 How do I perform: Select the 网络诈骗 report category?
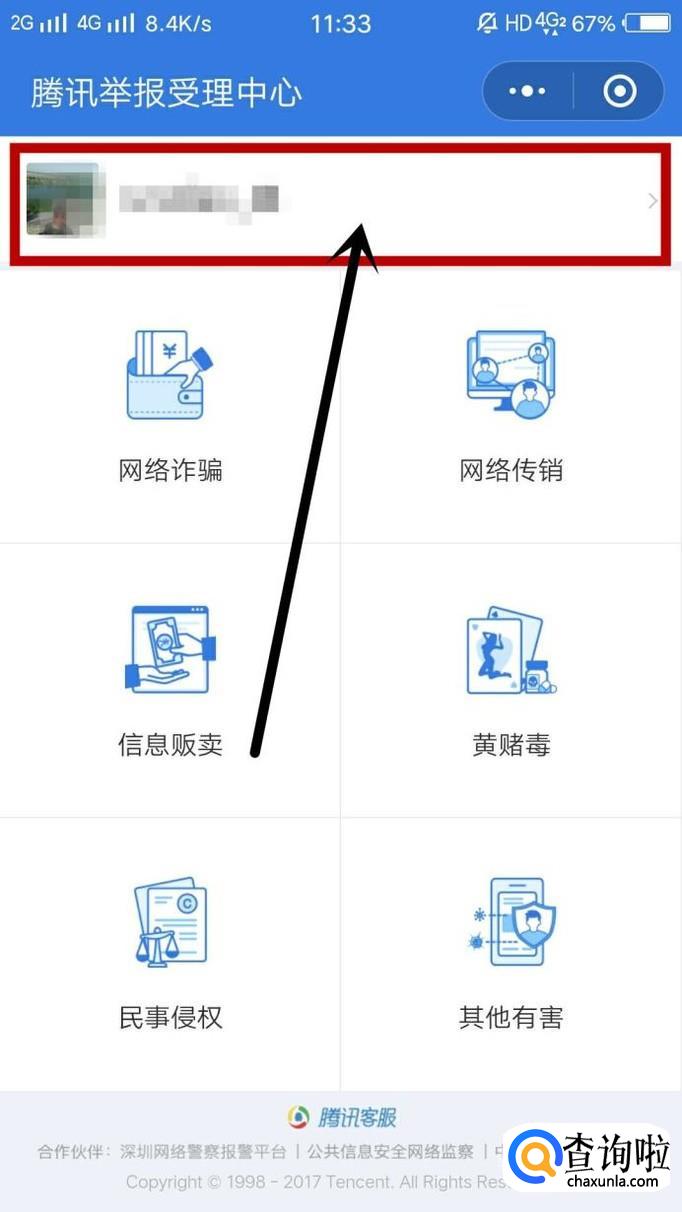pos(170,407)
